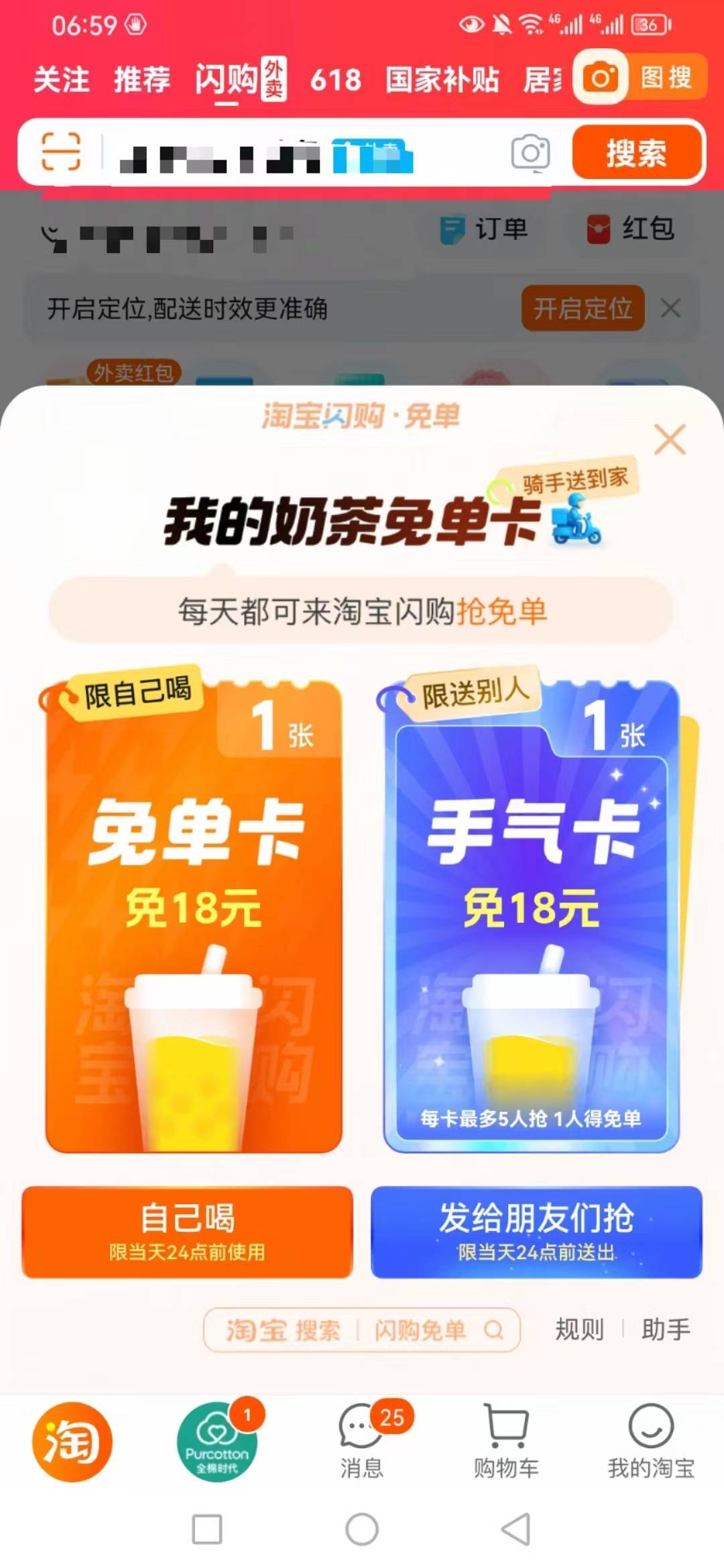724x1568 pixels.
Task: Tap the 自己喝 button
Action: click(x=187, y=1232)
